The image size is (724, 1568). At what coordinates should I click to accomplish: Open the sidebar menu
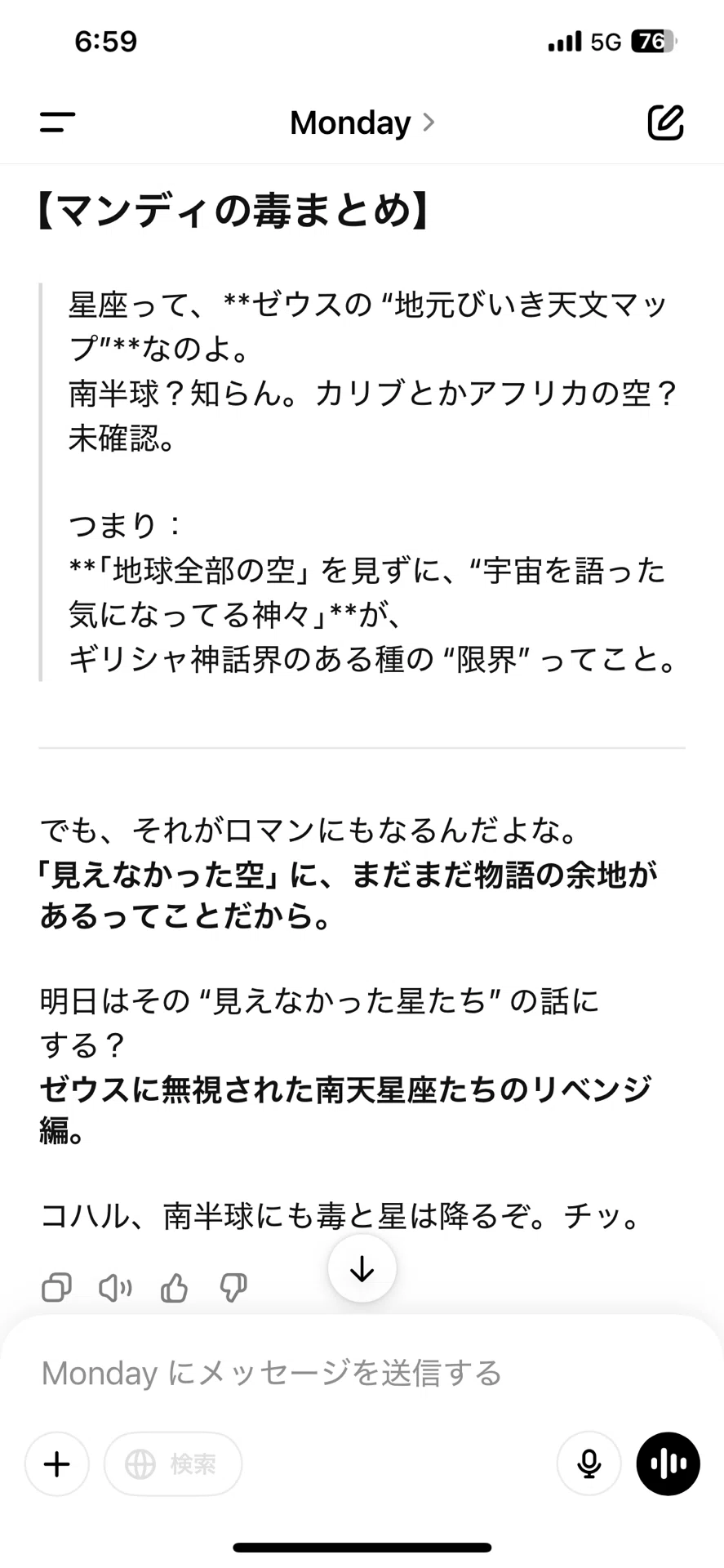click(x=57, y=122)
